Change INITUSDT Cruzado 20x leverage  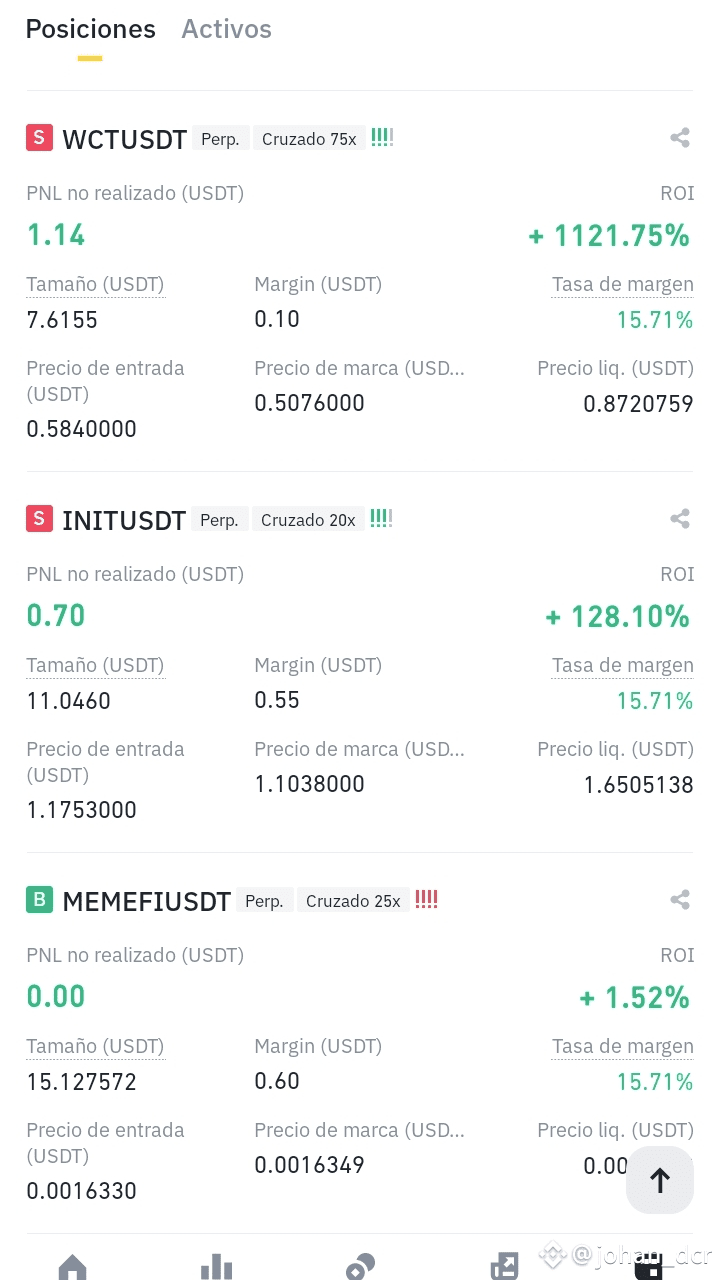click(x=308, y=520)
